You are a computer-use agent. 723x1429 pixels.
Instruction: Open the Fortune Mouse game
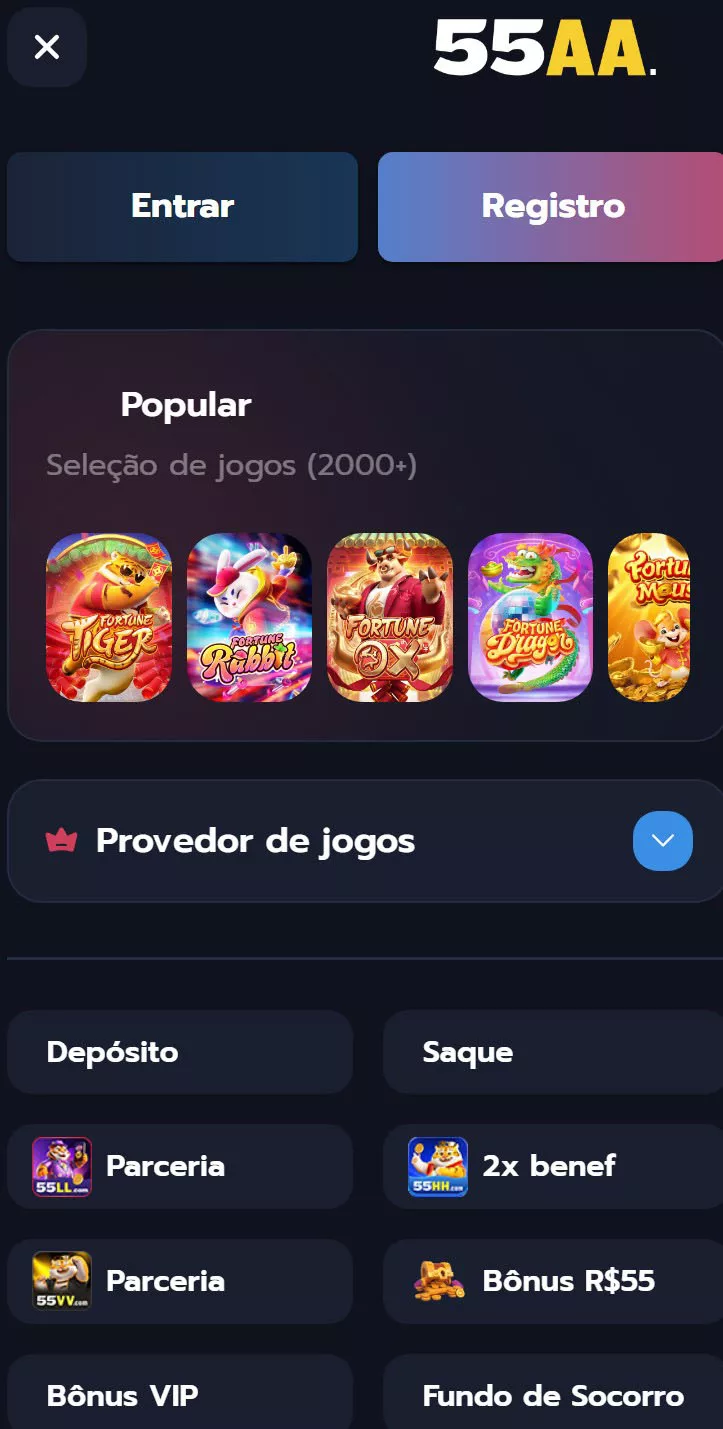pos(650,617)
